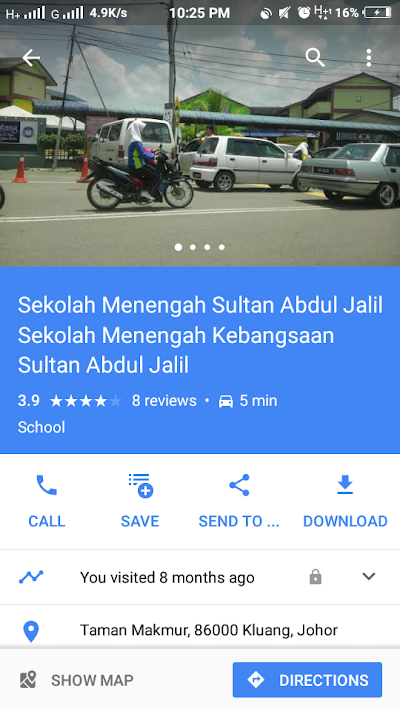Get directions to the school

click(307, 680)
